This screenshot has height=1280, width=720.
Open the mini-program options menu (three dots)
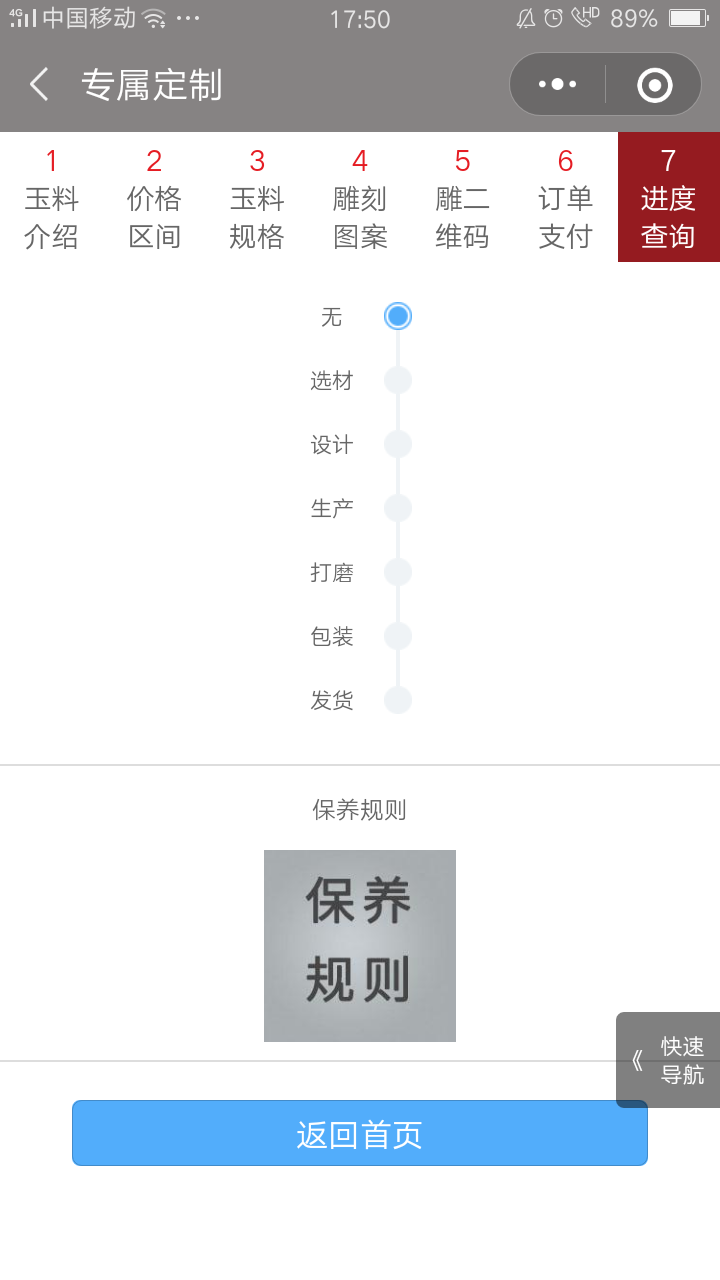(x=557, y=84)
